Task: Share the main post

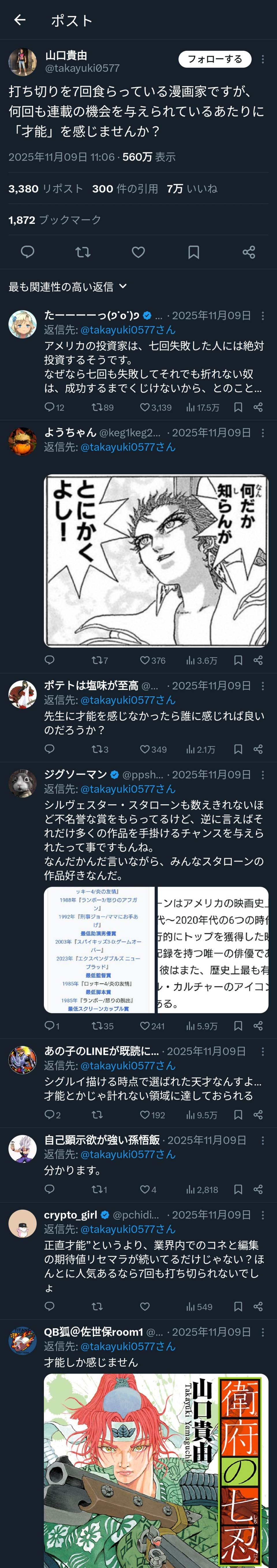Action: click(x=248, y=252)
